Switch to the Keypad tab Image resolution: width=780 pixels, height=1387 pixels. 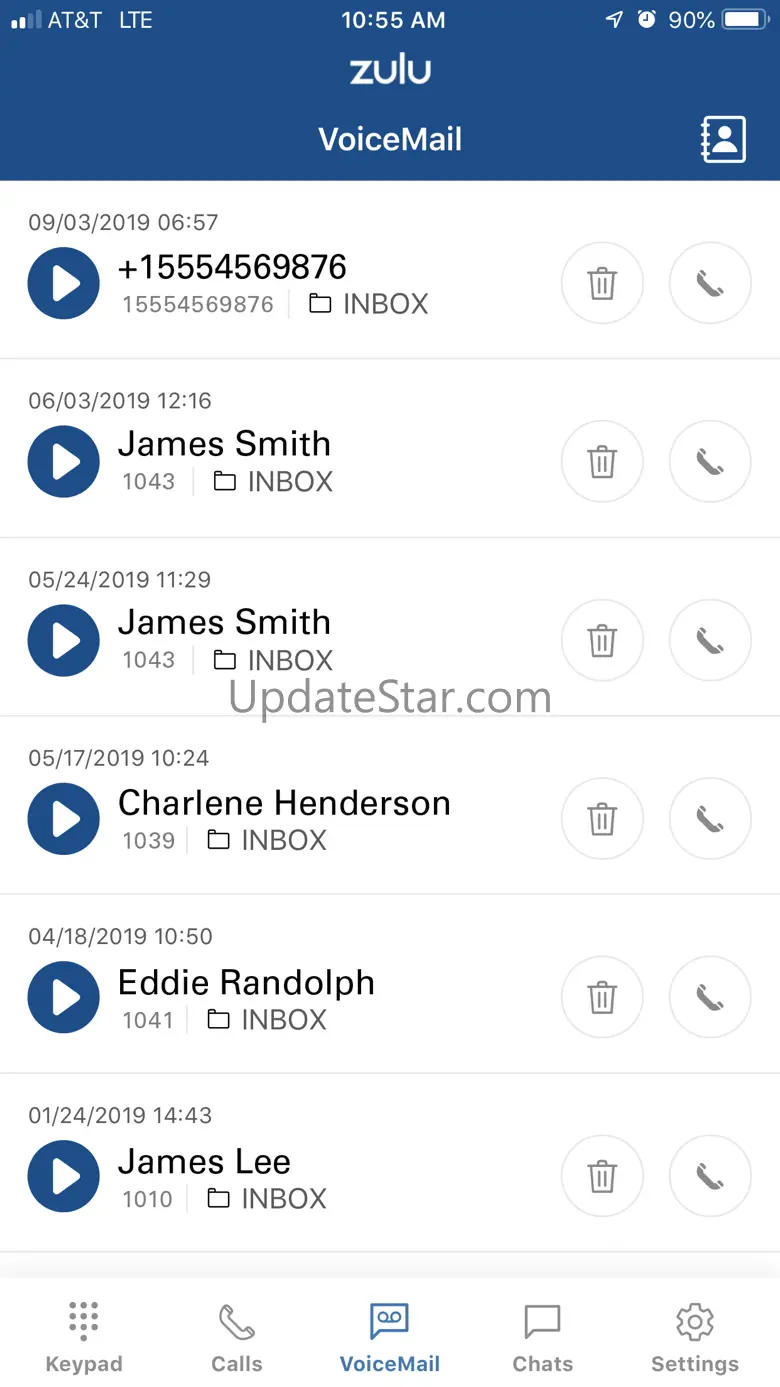tap(84, 1336)
